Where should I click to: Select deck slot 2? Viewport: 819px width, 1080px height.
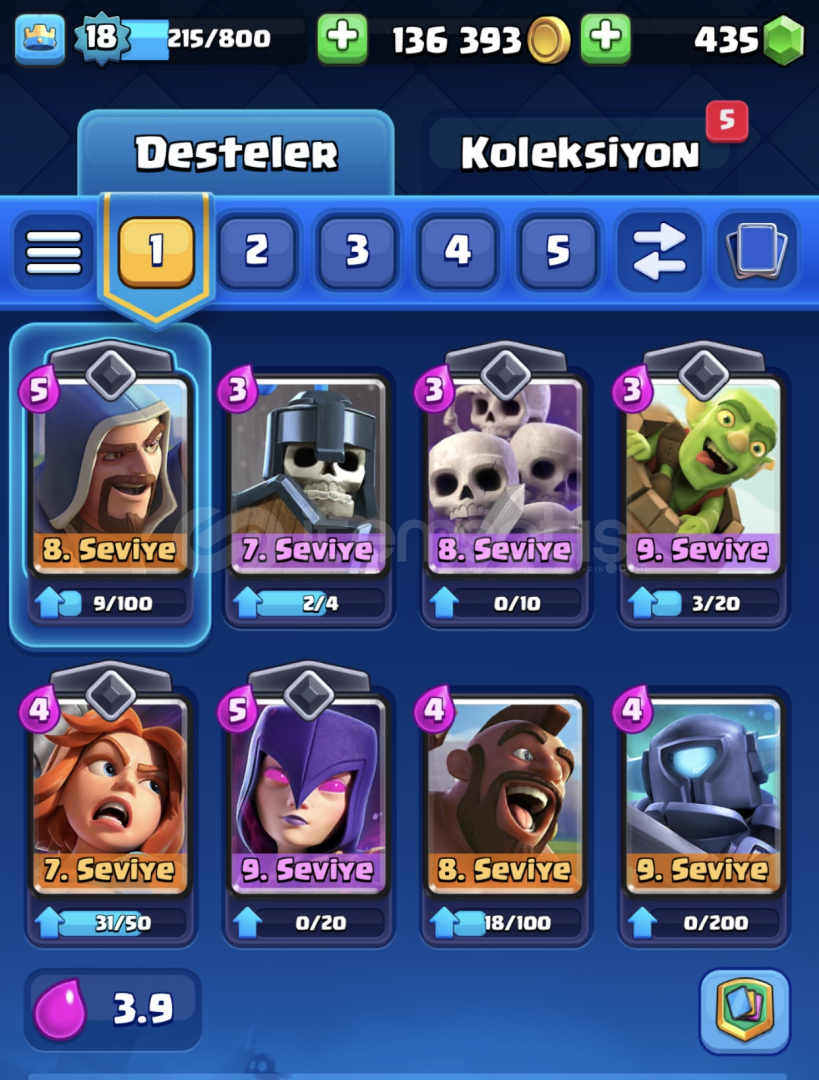tap(257, 252)
